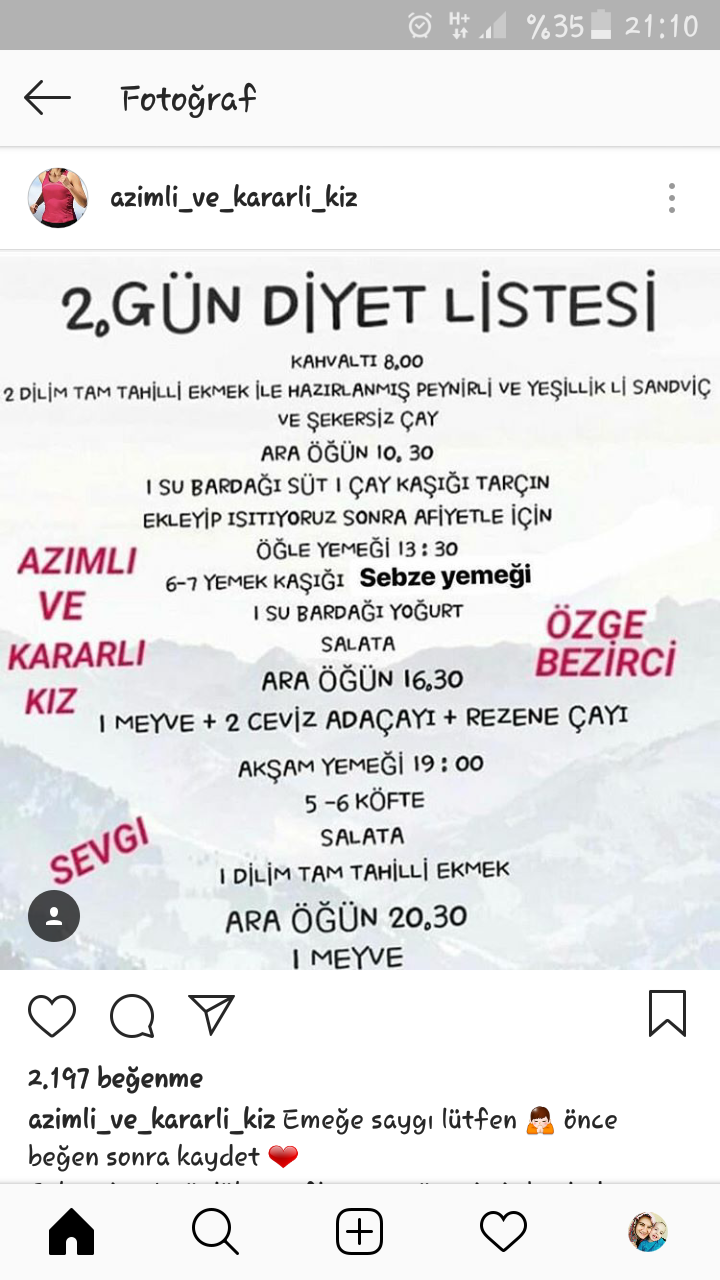Open the post's three-dot overflow menu
720x1280 pixels.
click(x=672, y=198)
